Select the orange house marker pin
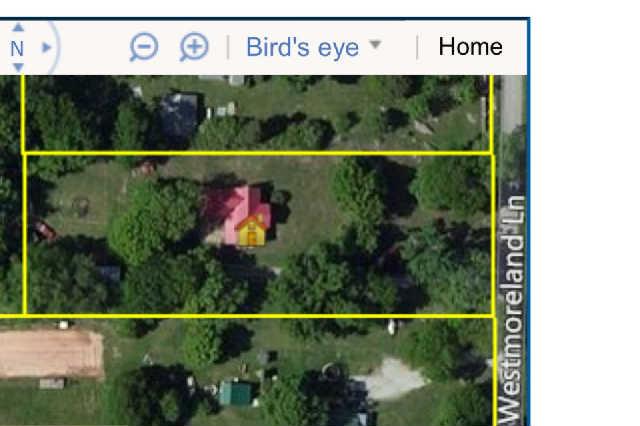The height and width of the screenshot is (426, 640). tap(250, 231)
